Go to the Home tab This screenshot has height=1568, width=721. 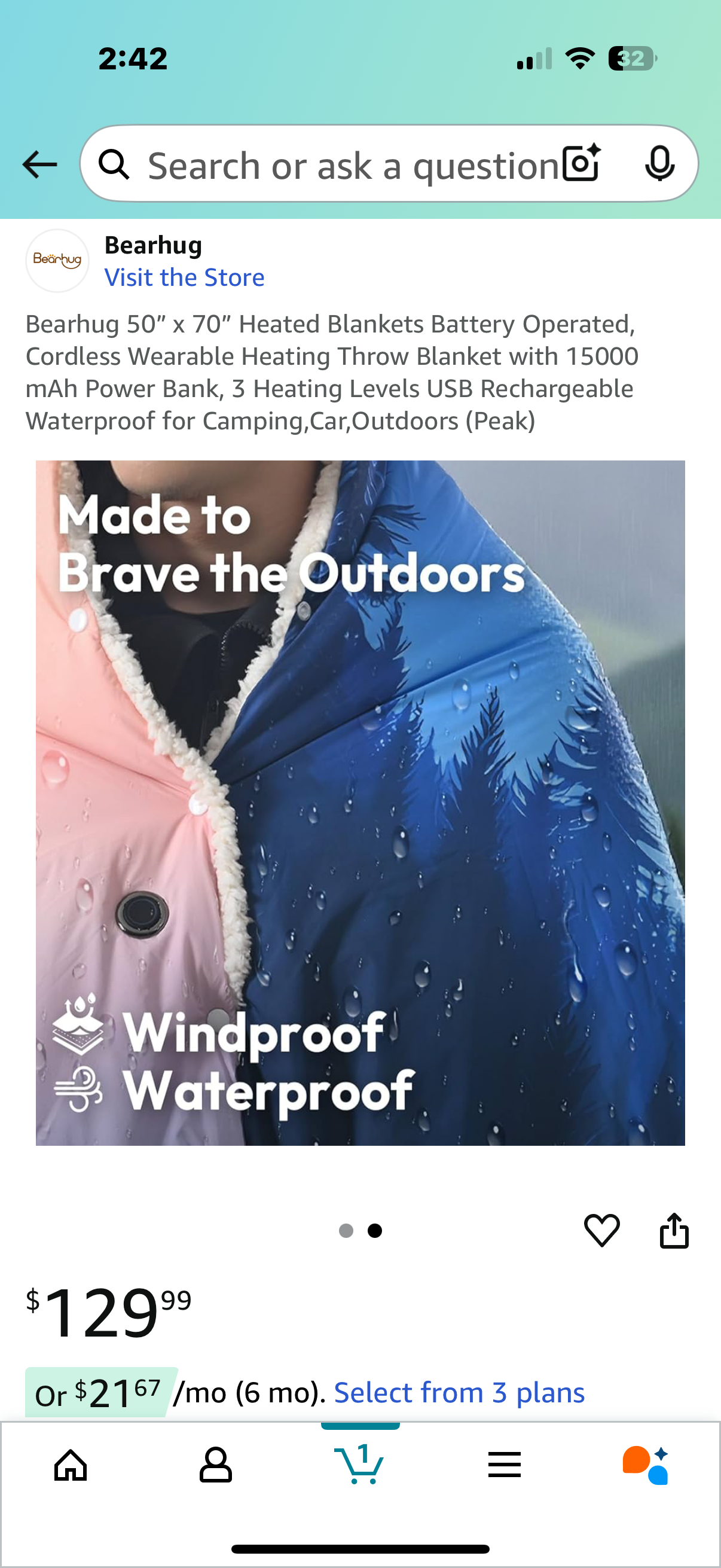(x=71, y=1465)
